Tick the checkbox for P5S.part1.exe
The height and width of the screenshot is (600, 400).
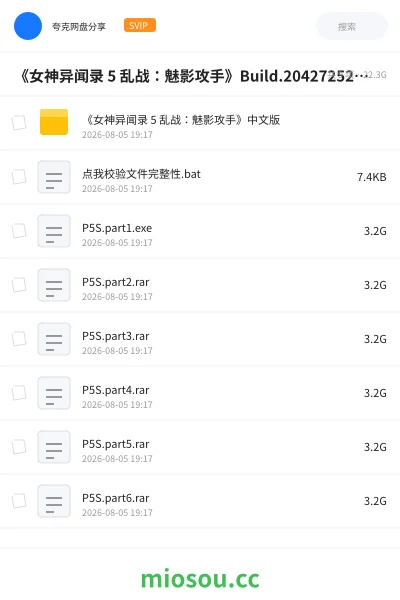tap(19, 231)
